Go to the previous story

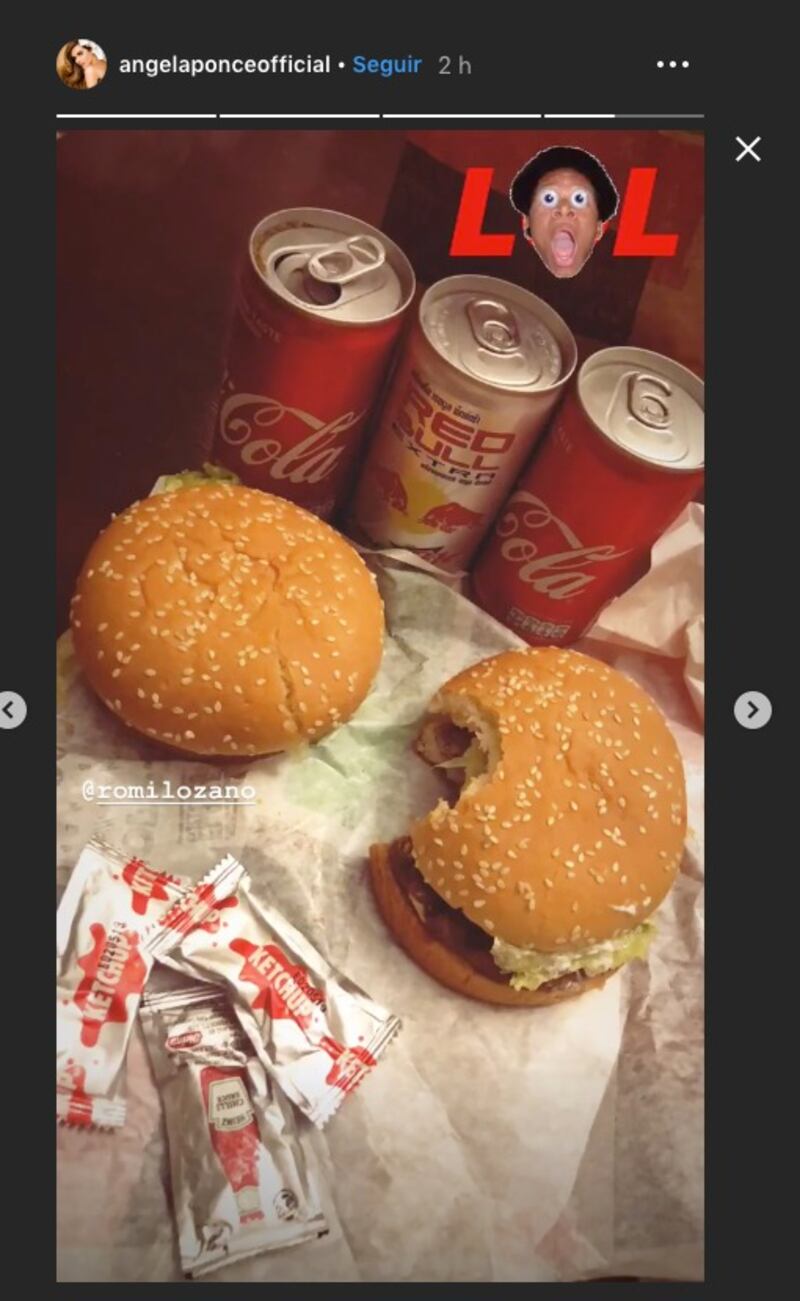[x=10, y=710]
